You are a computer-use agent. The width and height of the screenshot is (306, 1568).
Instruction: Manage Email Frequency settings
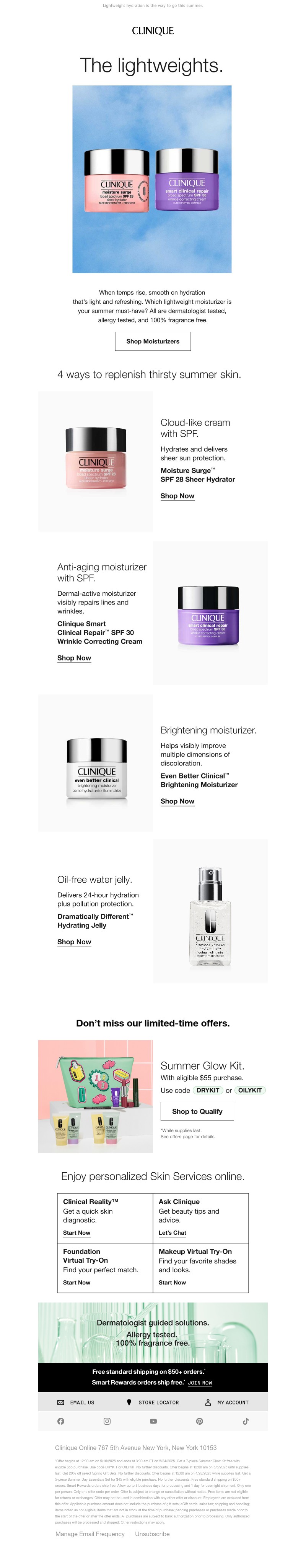pyautogui.click(x=90, y=1534)
